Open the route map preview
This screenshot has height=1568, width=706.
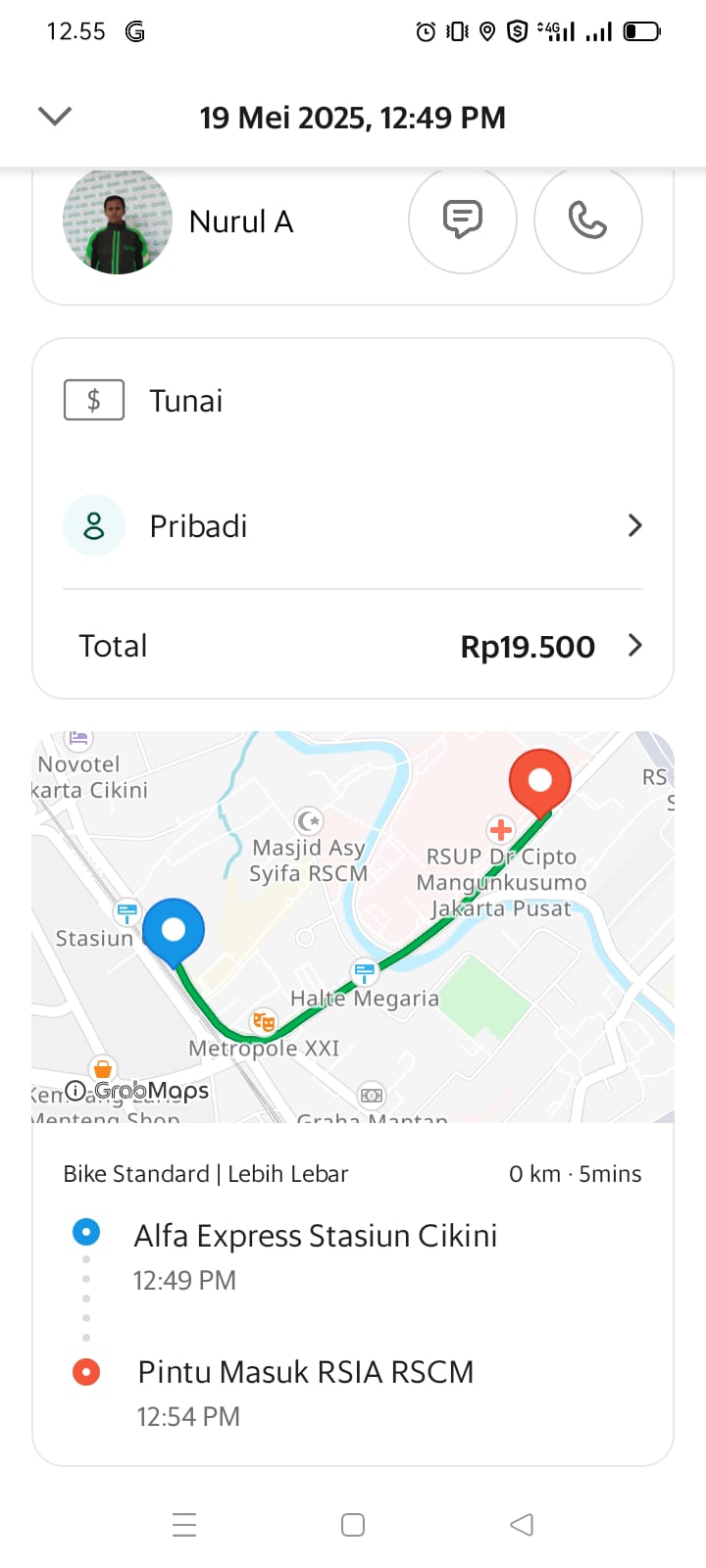(353, 926)
